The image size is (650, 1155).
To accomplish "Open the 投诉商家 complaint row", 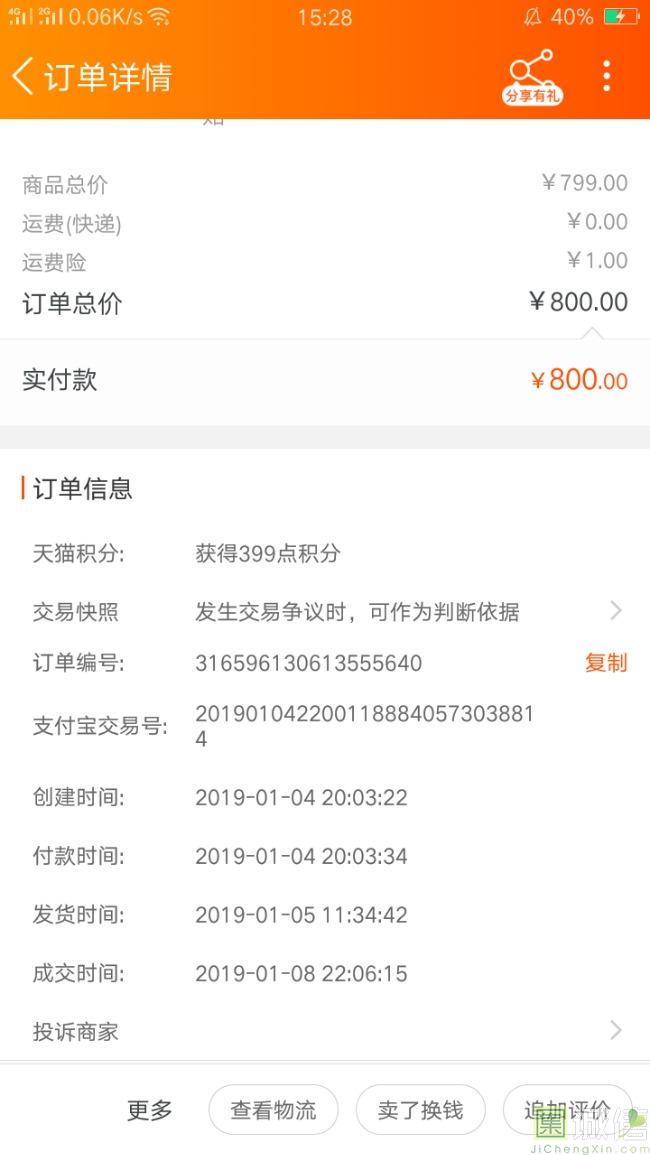I will tap(325, 1031).
